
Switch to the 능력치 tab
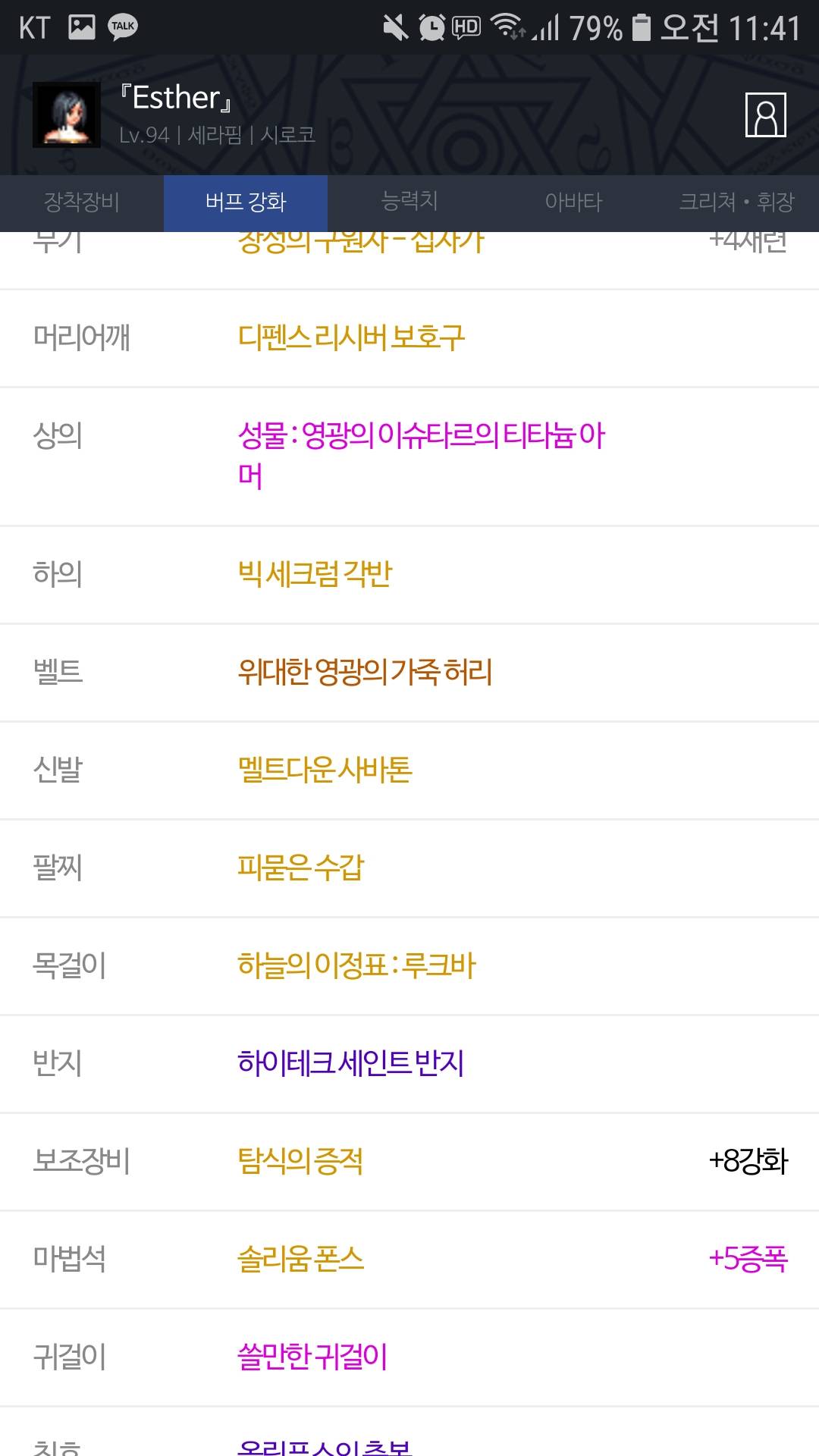tap(409, 202)
